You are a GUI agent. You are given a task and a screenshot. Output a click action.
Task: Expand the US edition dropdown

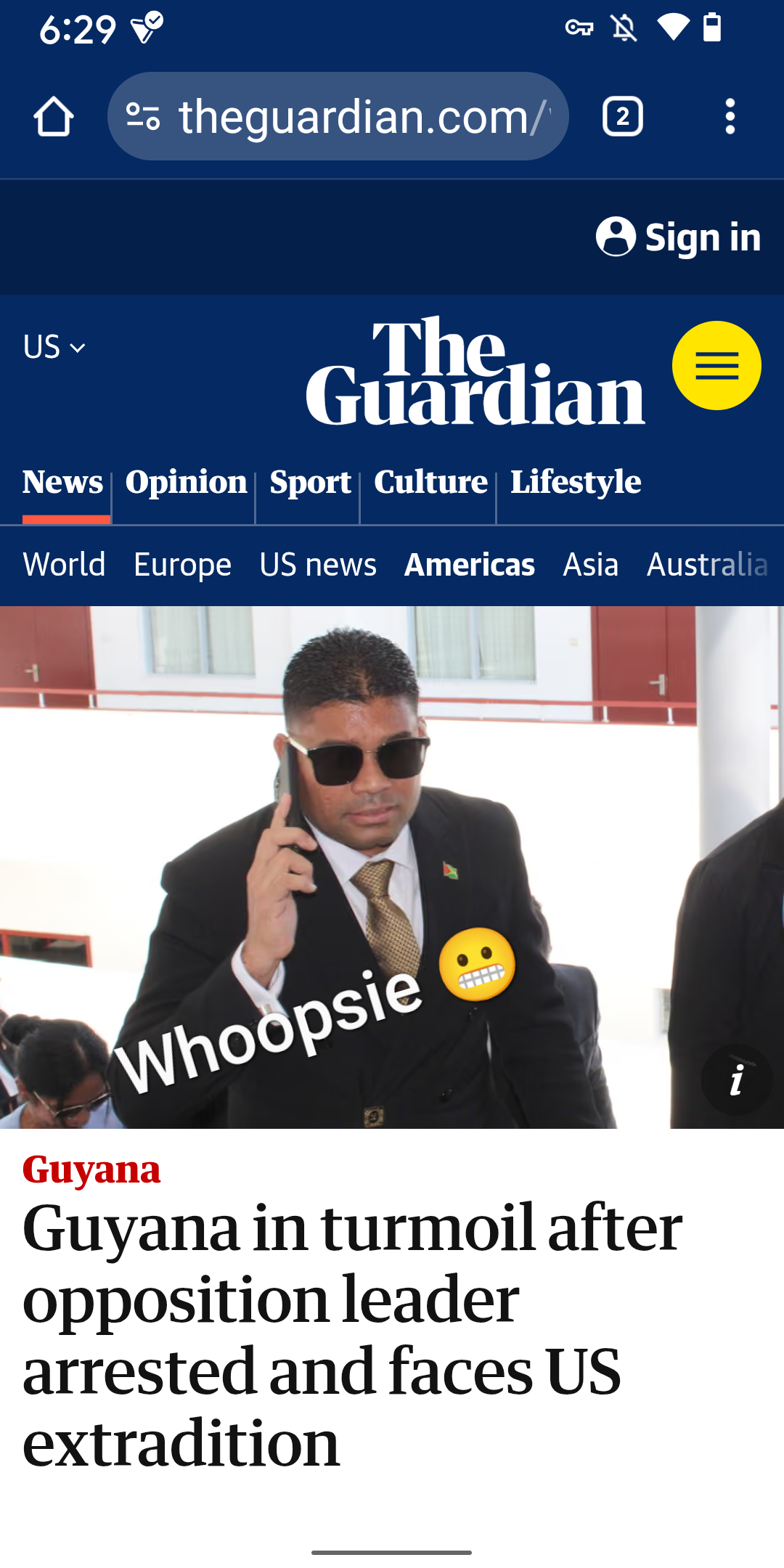pyautogui.click(x=54, y=347)
